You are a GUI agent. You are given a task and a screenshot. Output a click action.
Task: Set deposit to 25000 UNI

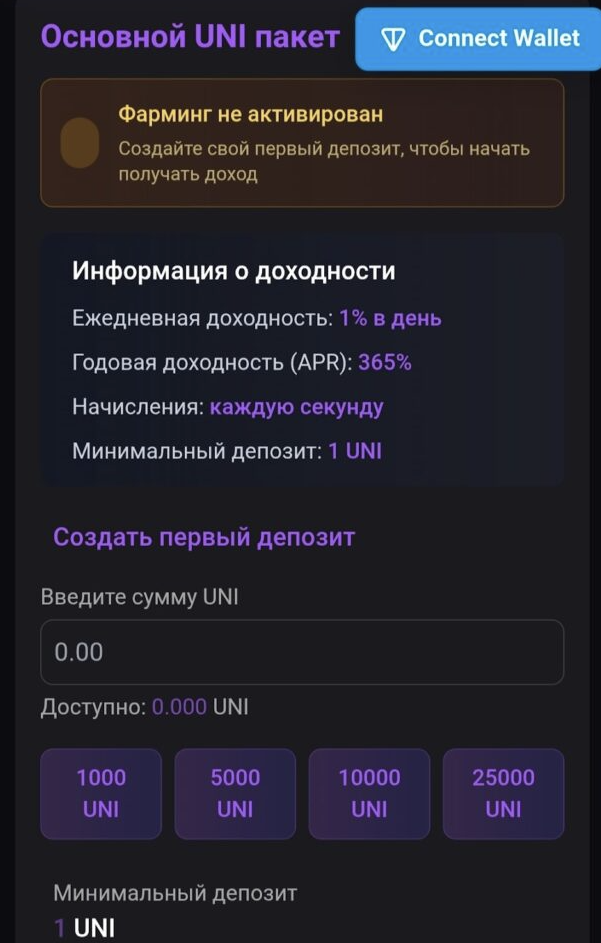tap(503, 793)
